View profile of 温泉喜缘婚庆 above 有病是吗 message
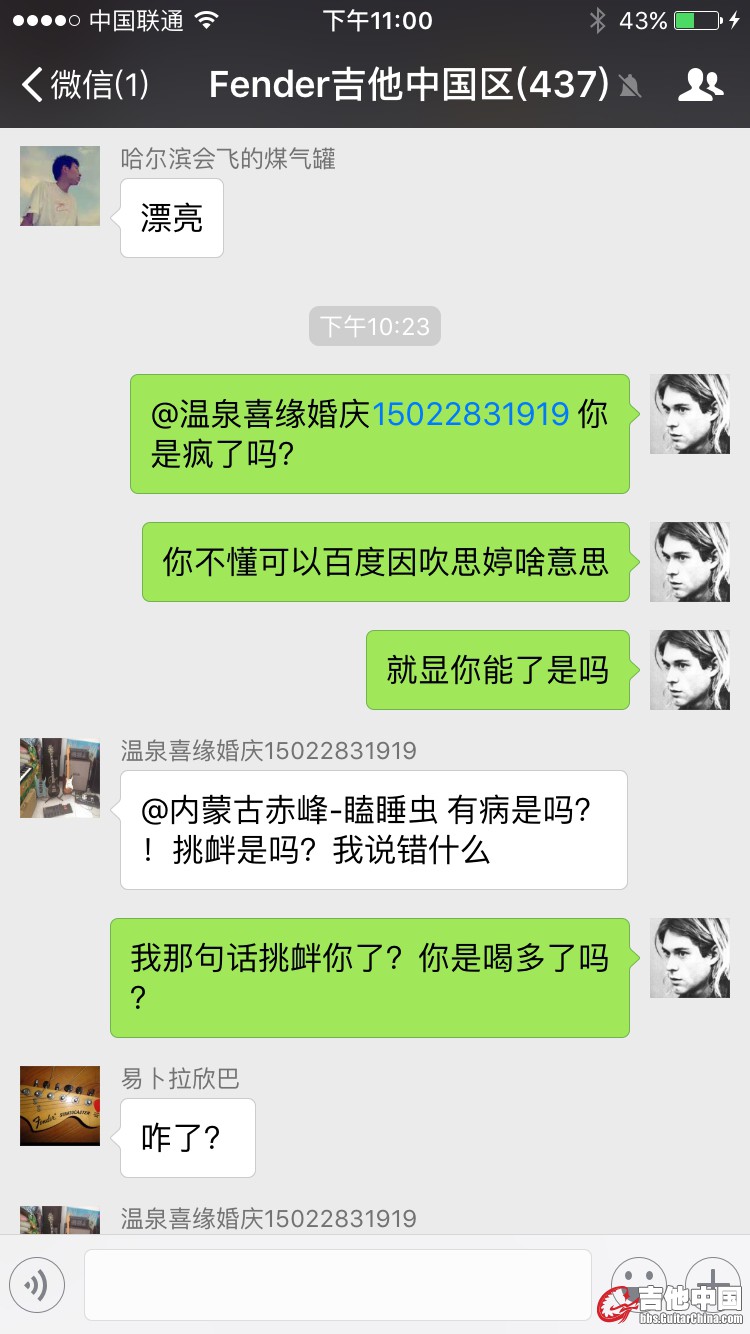The image size is (750, 1334). click(x=60, y=778)
